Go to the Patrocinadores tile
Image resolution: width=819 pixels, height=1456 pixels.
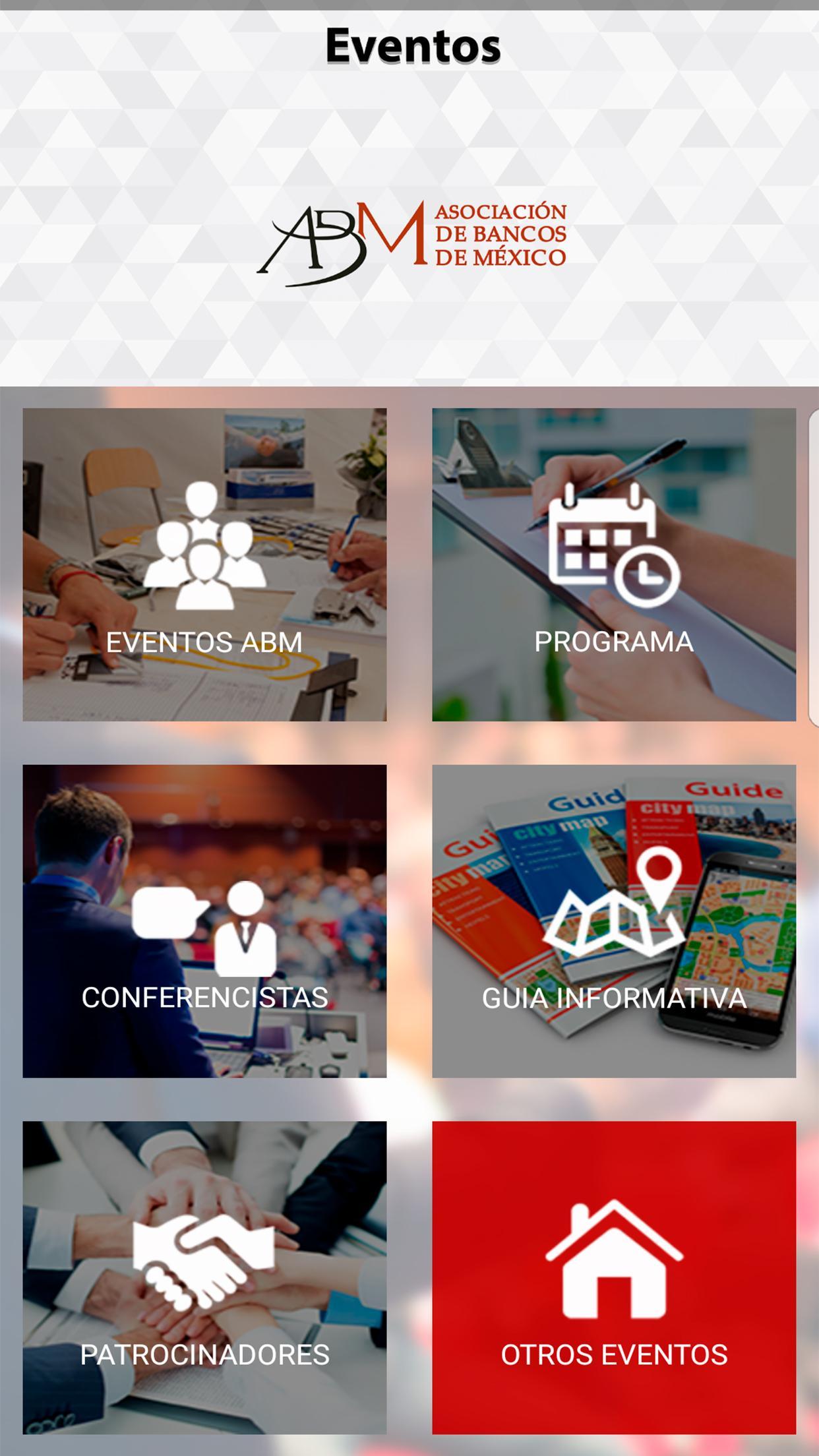pyautogui.click(x=204, y=1277)
